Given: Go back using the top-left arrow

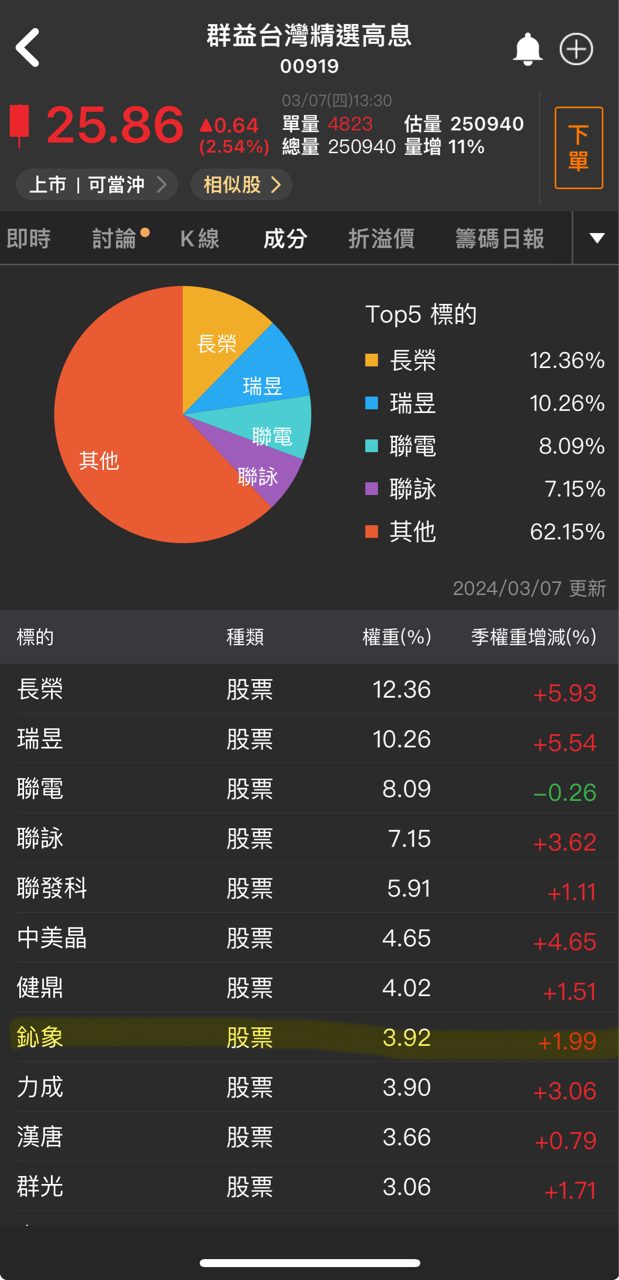Looking at the screenshot, I should [x=28, y=48].
